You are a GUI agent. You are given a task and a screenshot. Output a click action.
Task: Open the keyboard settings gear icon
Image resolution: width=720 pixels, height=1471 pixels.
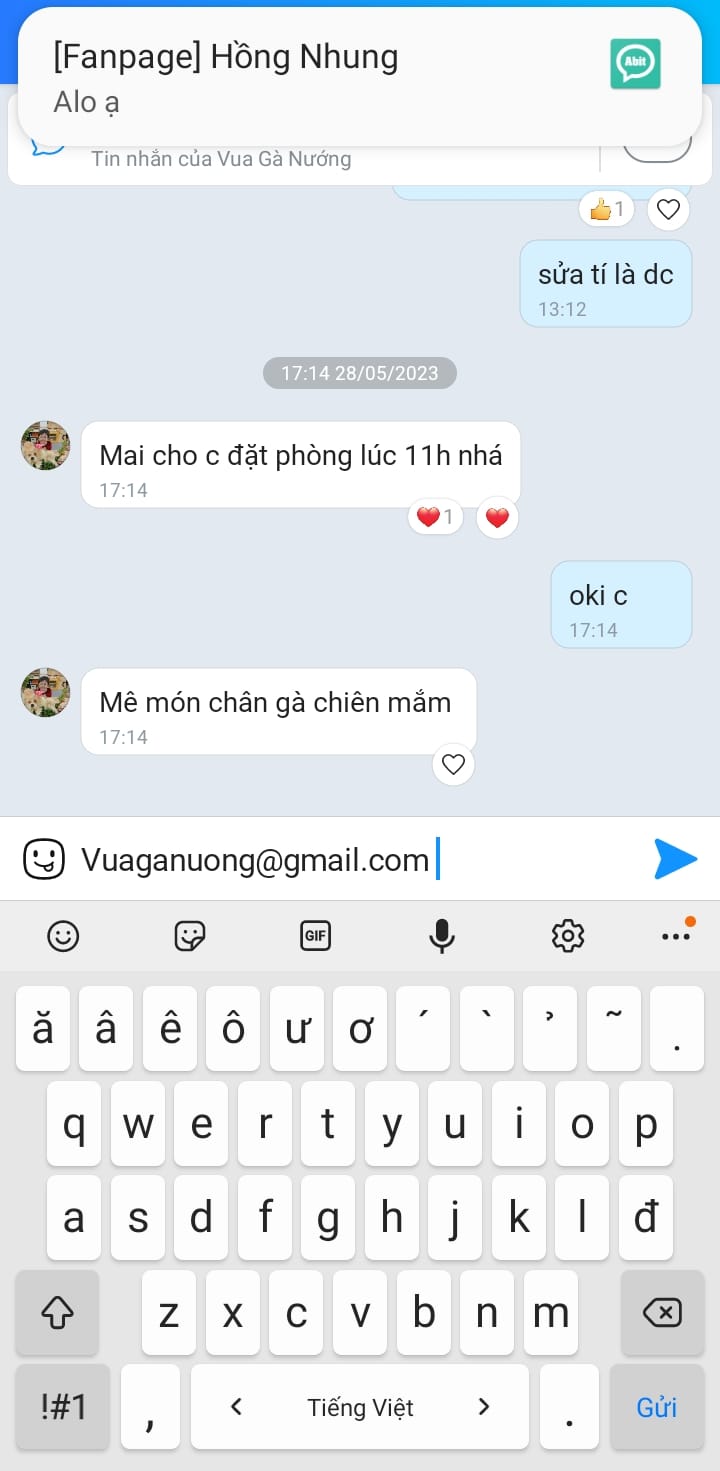[567, 935]
